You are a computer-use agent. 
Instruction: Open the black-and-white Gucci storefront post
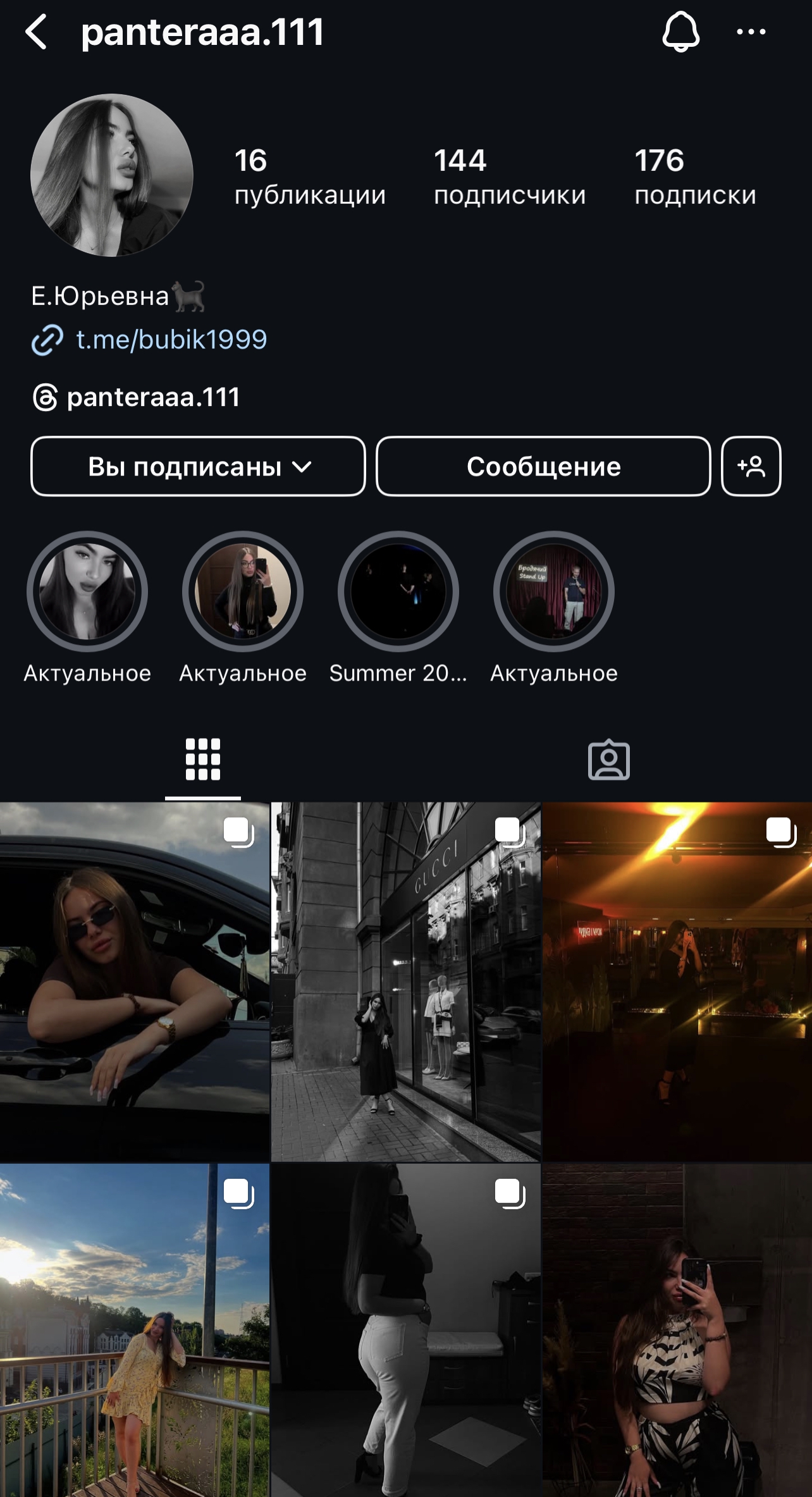click(406, 982)
